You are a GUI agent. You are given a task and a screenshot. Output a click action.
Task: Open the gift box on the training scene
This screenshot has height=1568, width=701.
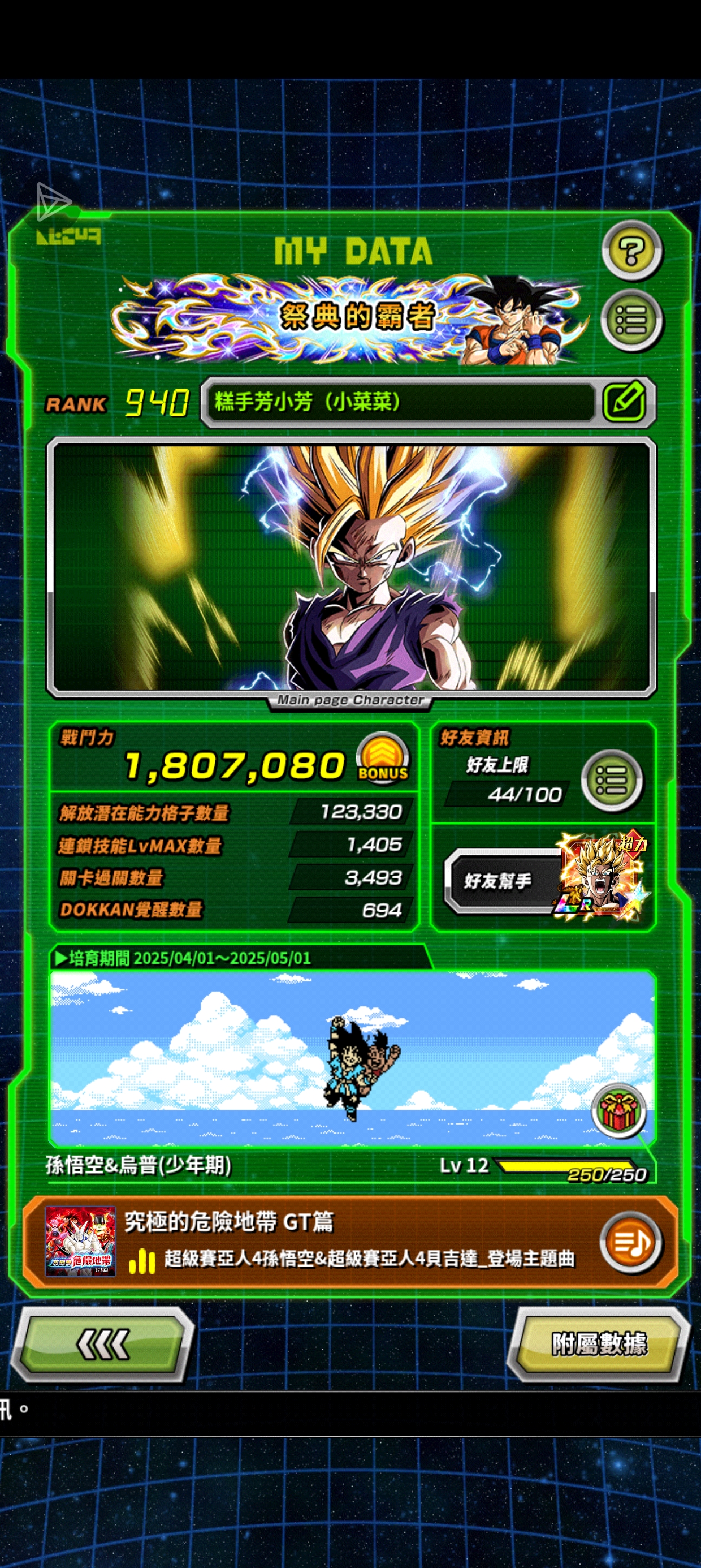(x=619, y=1110)
